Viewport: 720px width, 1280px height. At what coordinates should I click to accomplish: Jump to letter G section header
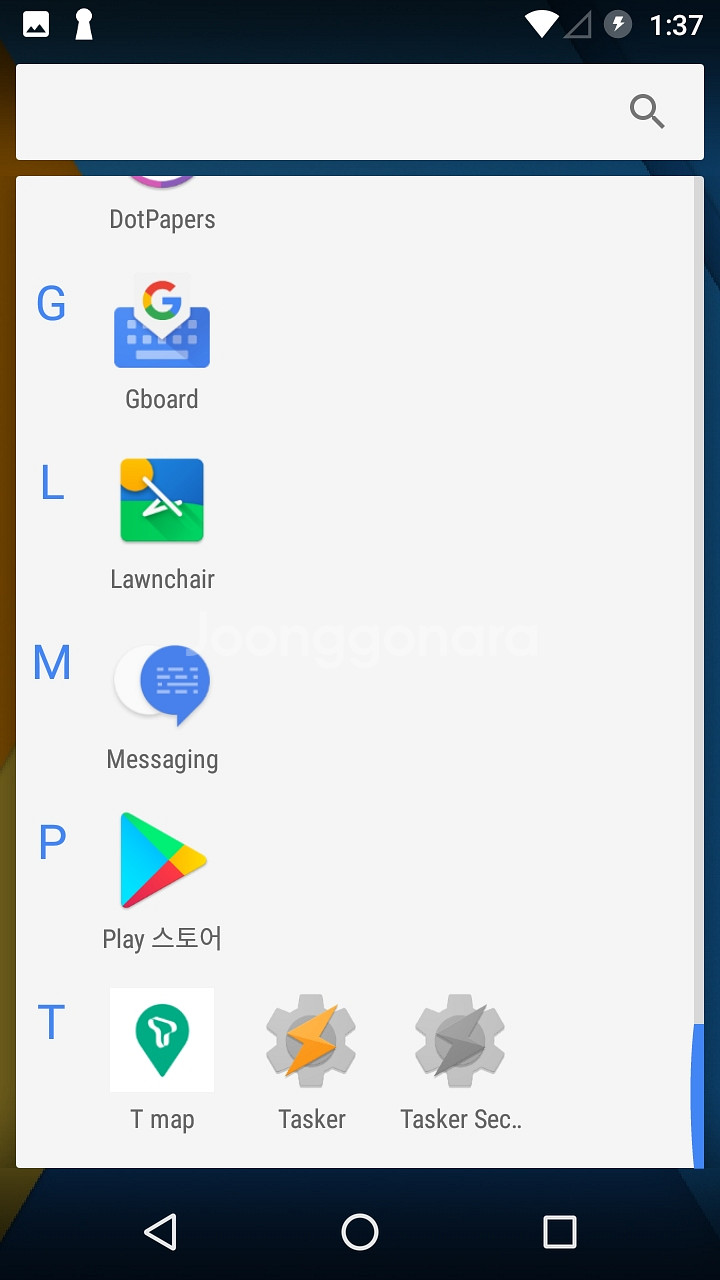pyautogui.click(x=51, y=303)
